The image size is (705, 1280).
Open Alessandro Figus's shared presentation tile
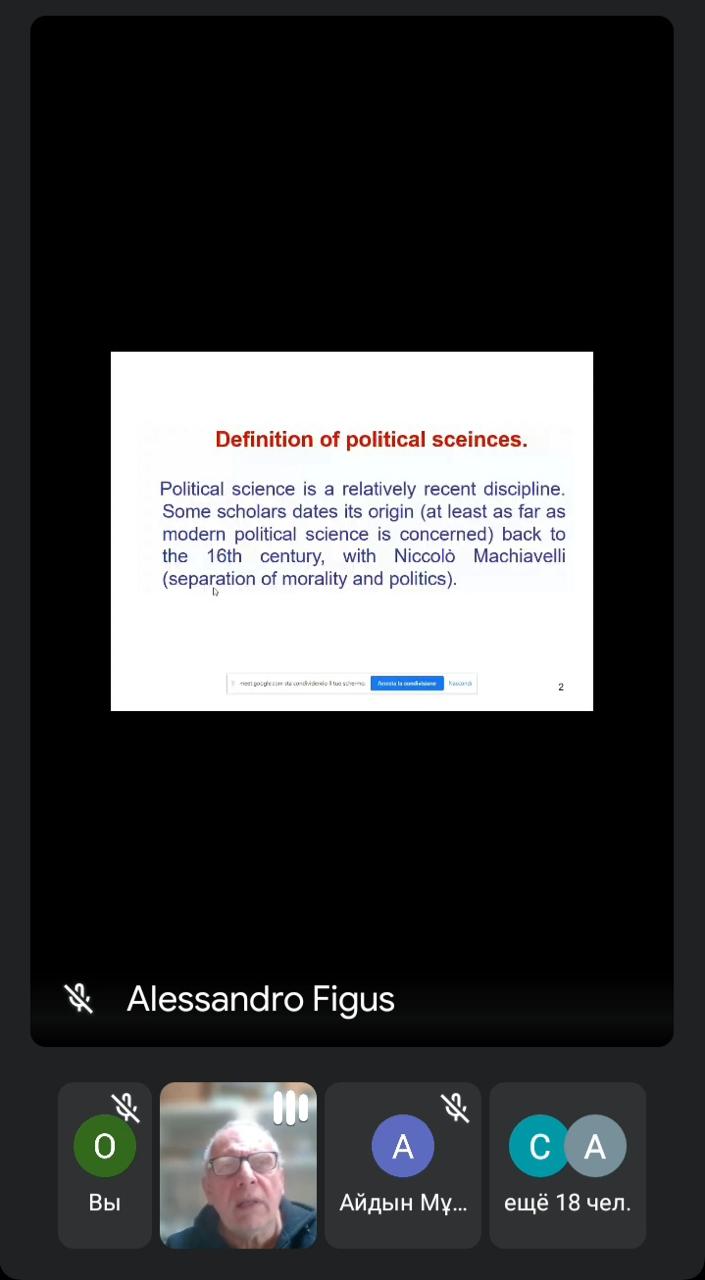pyautogui.click(x=352, y=531)
